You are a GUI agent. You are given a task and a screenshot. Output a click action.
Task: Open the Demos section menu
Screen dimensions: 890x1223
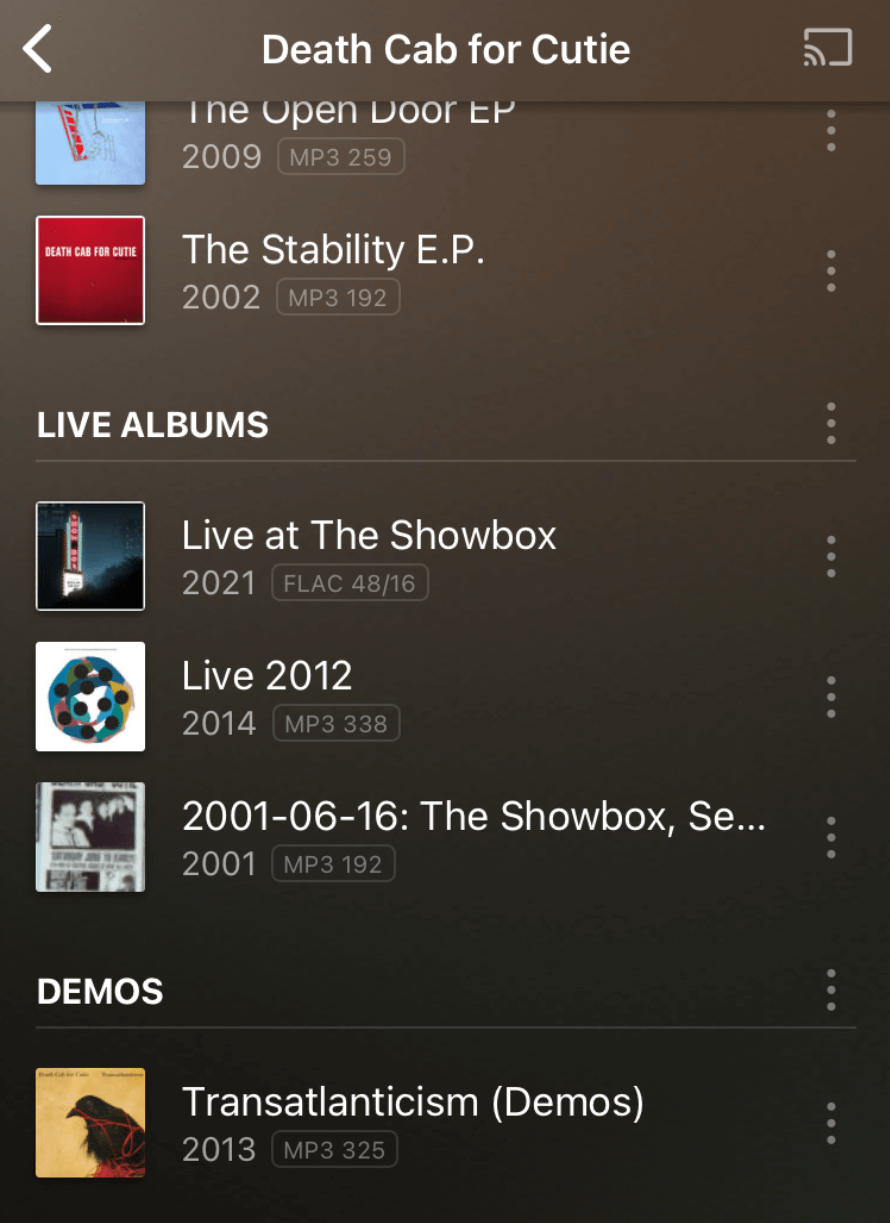(x=830, y=990)
